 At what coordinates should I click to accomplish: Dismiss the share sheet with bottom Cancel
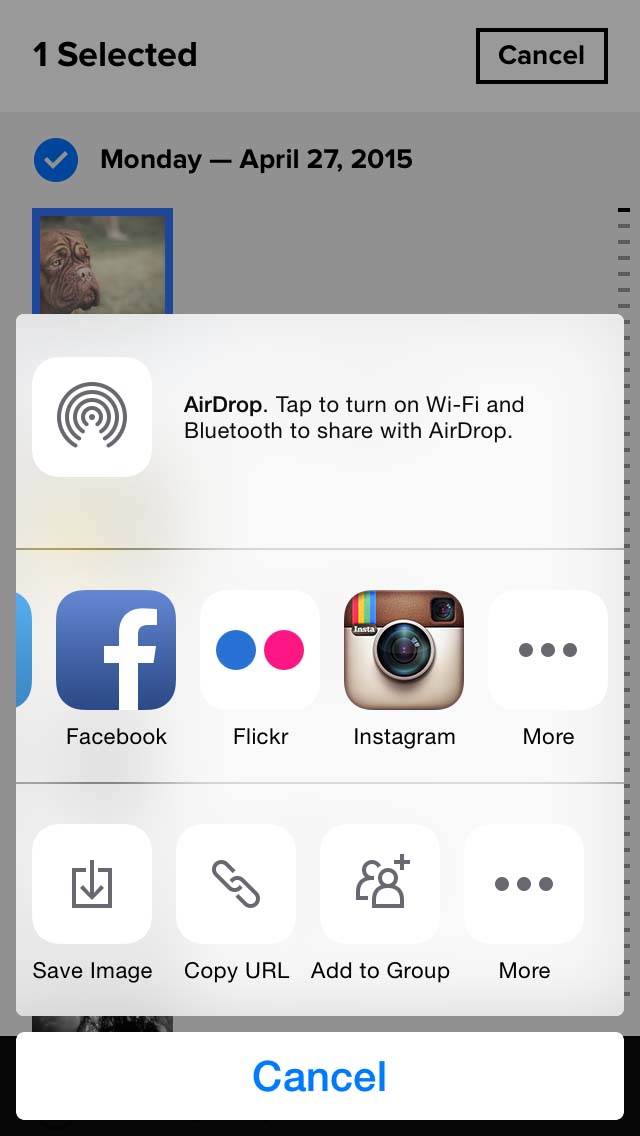pyautogui.click(x=320, y=1076)
